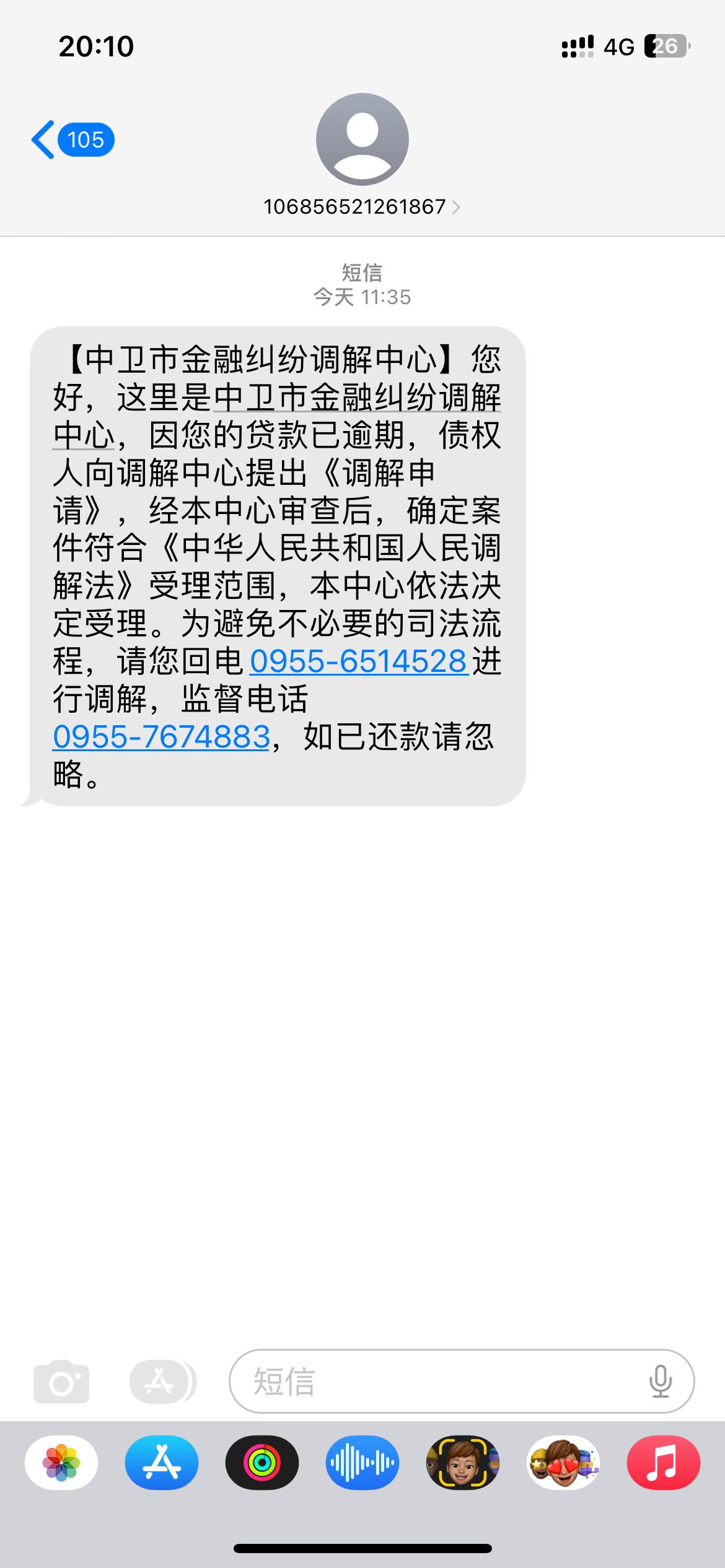Open the camera to attach a photo
Image resolution: width=725 pixels, height=1568 pixels.
(x=61, y=1382)
